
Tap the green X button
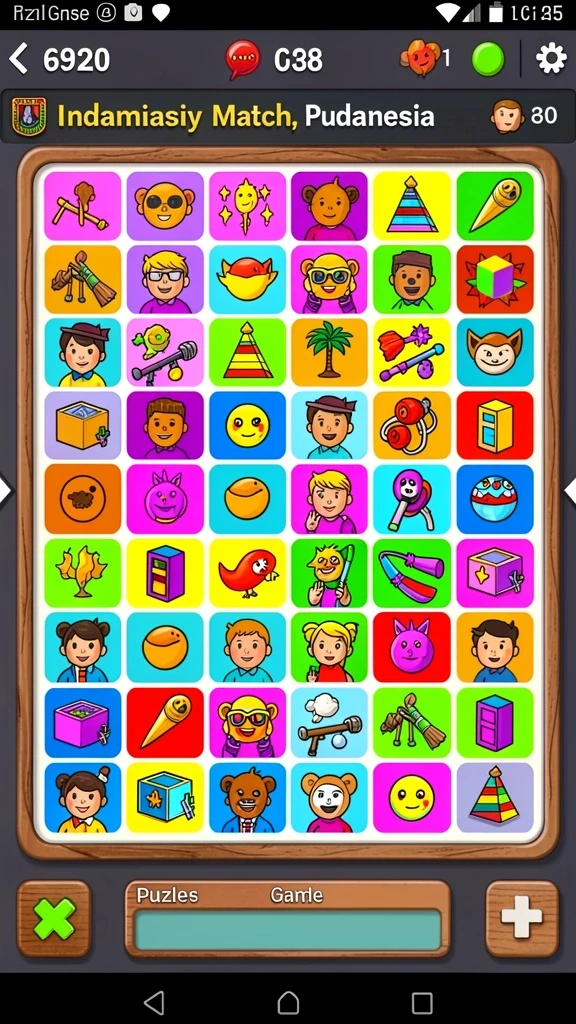(54, 918)
